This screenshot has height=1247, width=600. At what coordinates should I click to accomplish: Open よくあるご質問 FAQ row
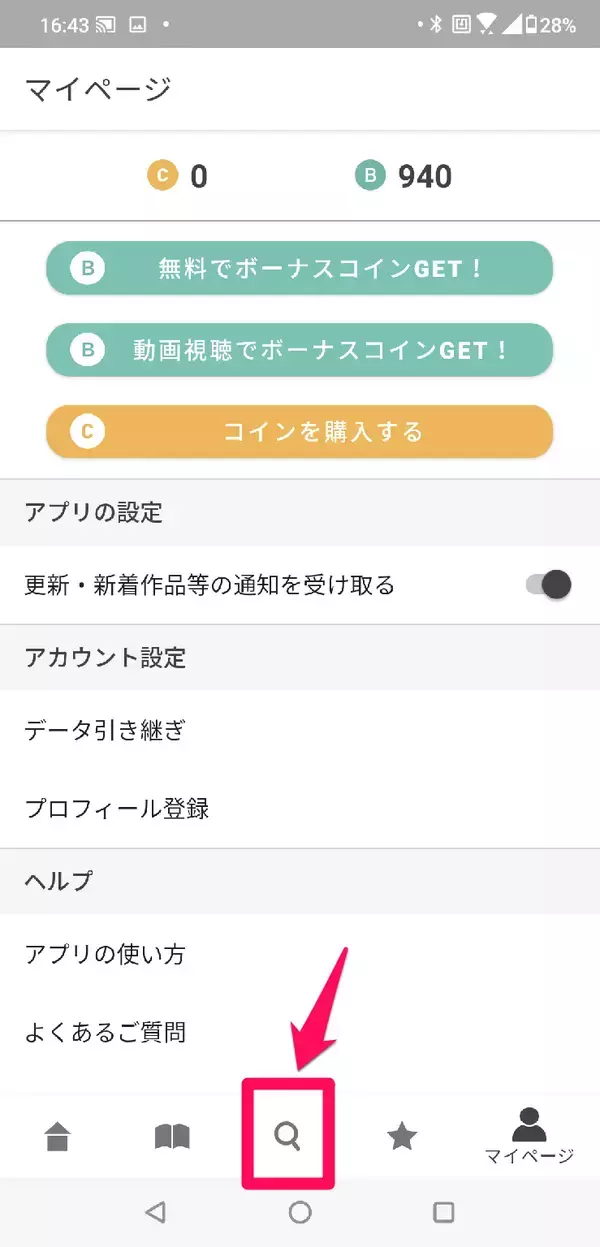coord(299,1031)
